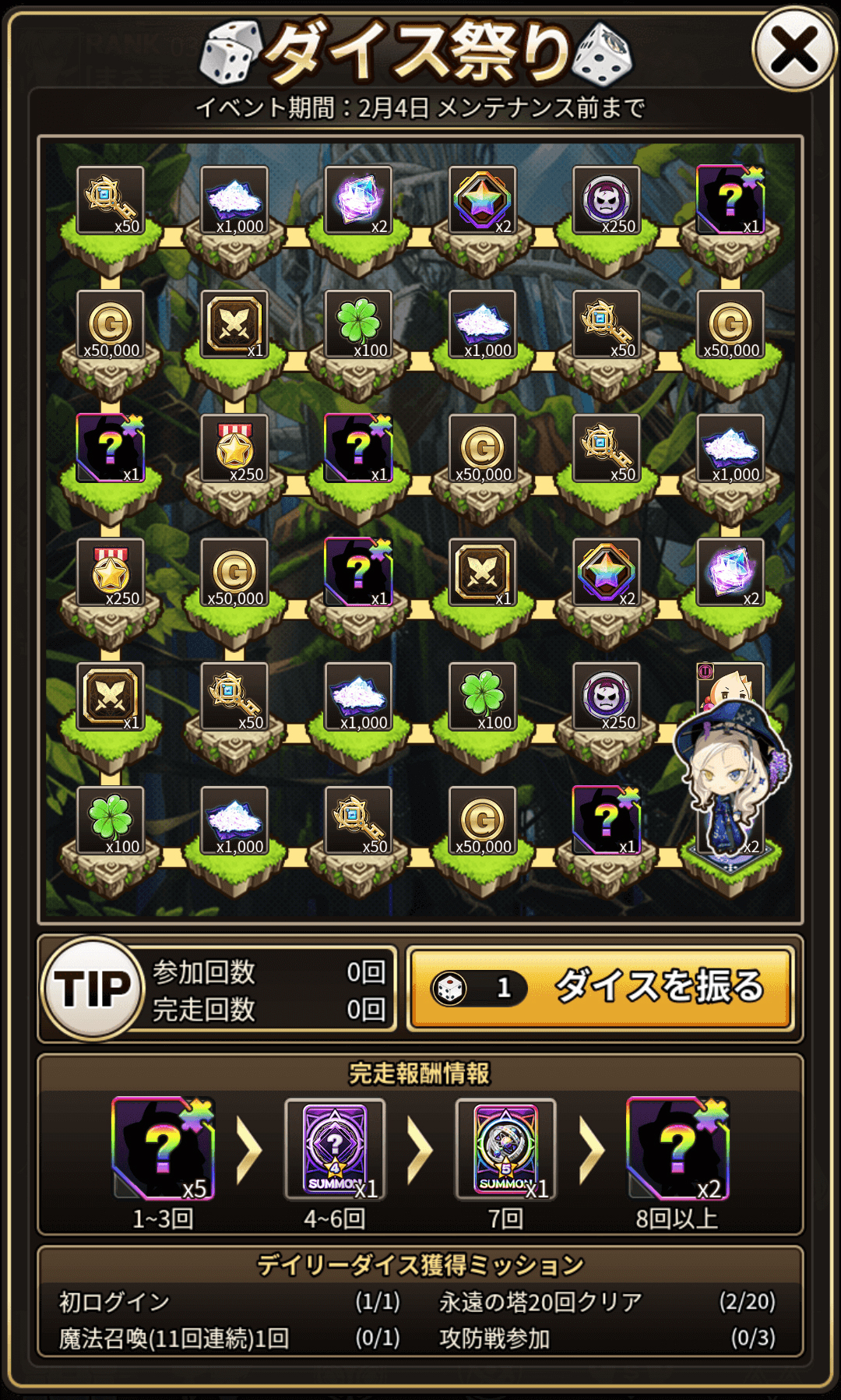Open the TIP help button

click(x=93, y=989)
